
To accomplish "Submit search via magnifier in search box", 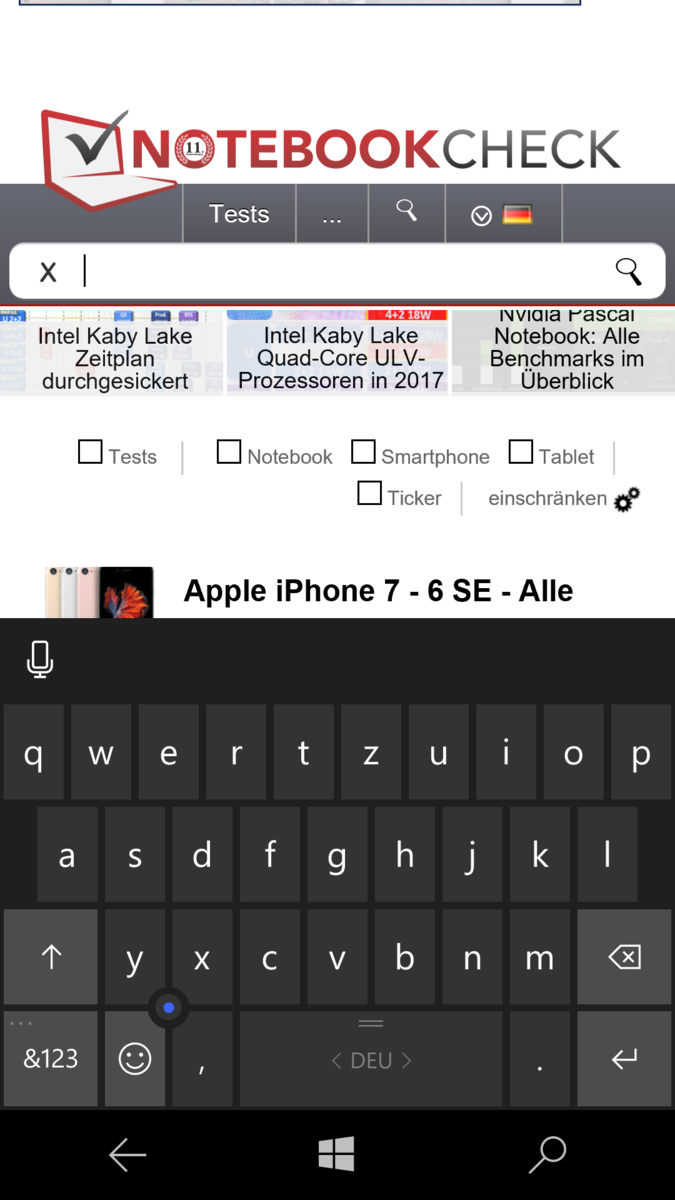I will (x=628, y=271).
